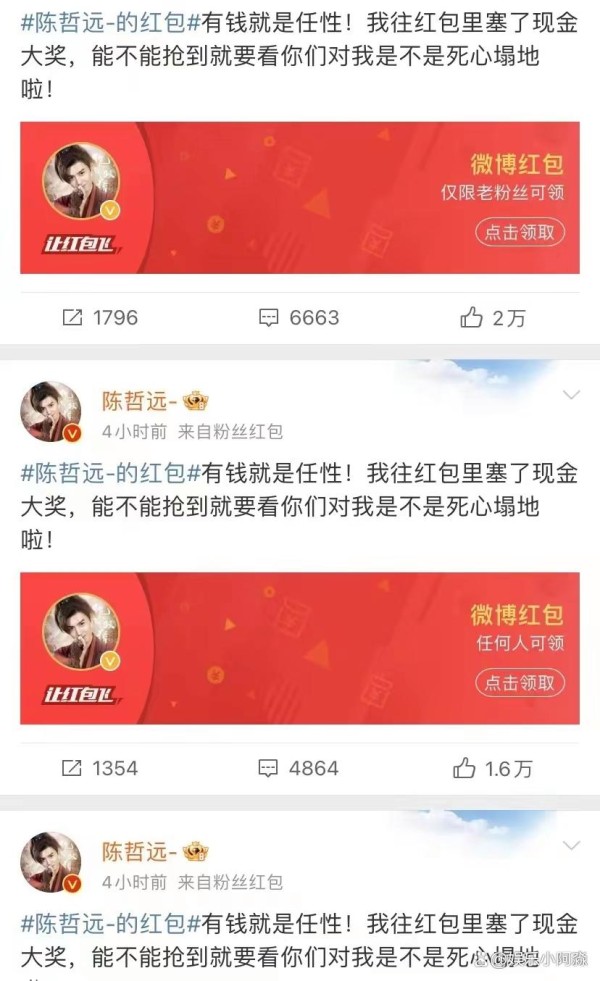Tap 点击领取 on the 仅限老粉丝可领 red packet

[519, 232]
